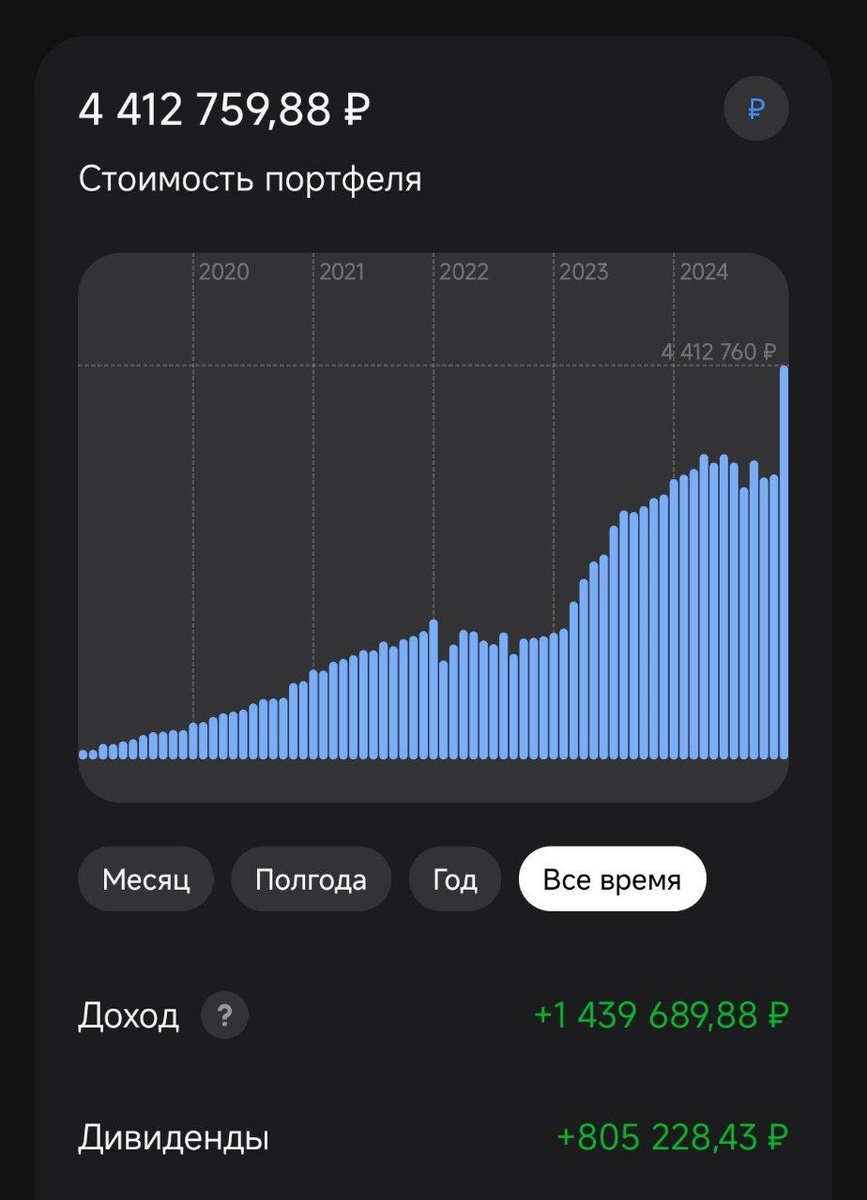This screenshot has height=1200, width=867.
Task: Tap the question mark help icon beside Доход
Action: (225, 1015)
